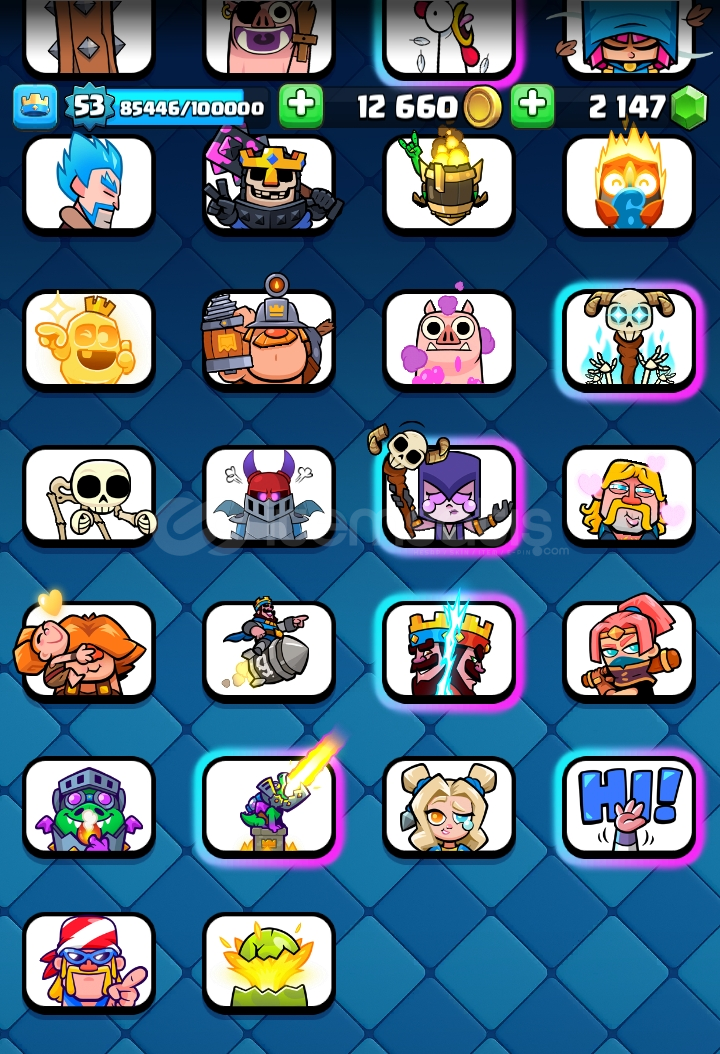The width and height of the screenshot is (720, 1054).
Task: Select the bandana barbarian pointing emote
Action: pyautogui.click(x=89, y=962)
